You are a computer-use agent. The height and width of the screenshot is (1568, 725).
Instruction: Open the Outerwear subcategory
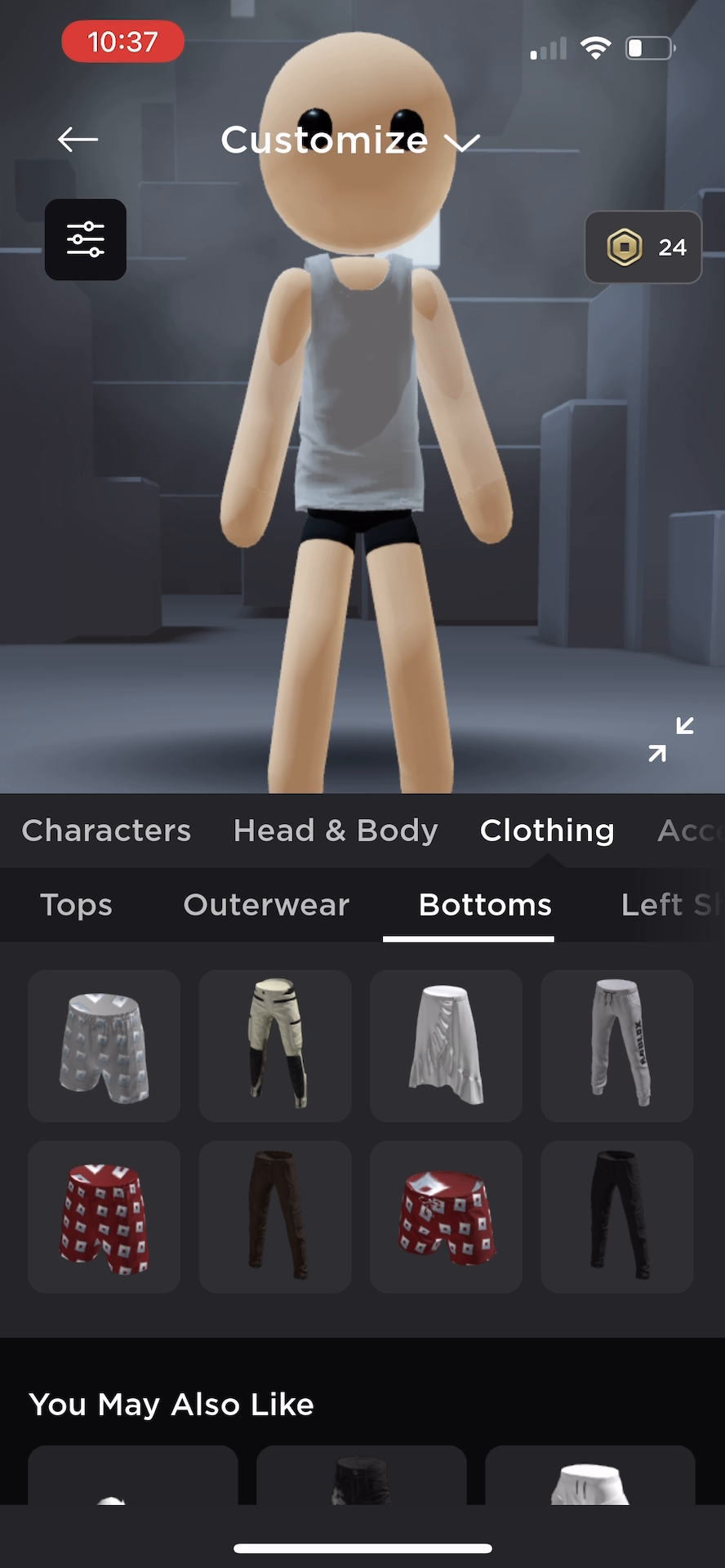coord(266,905)
